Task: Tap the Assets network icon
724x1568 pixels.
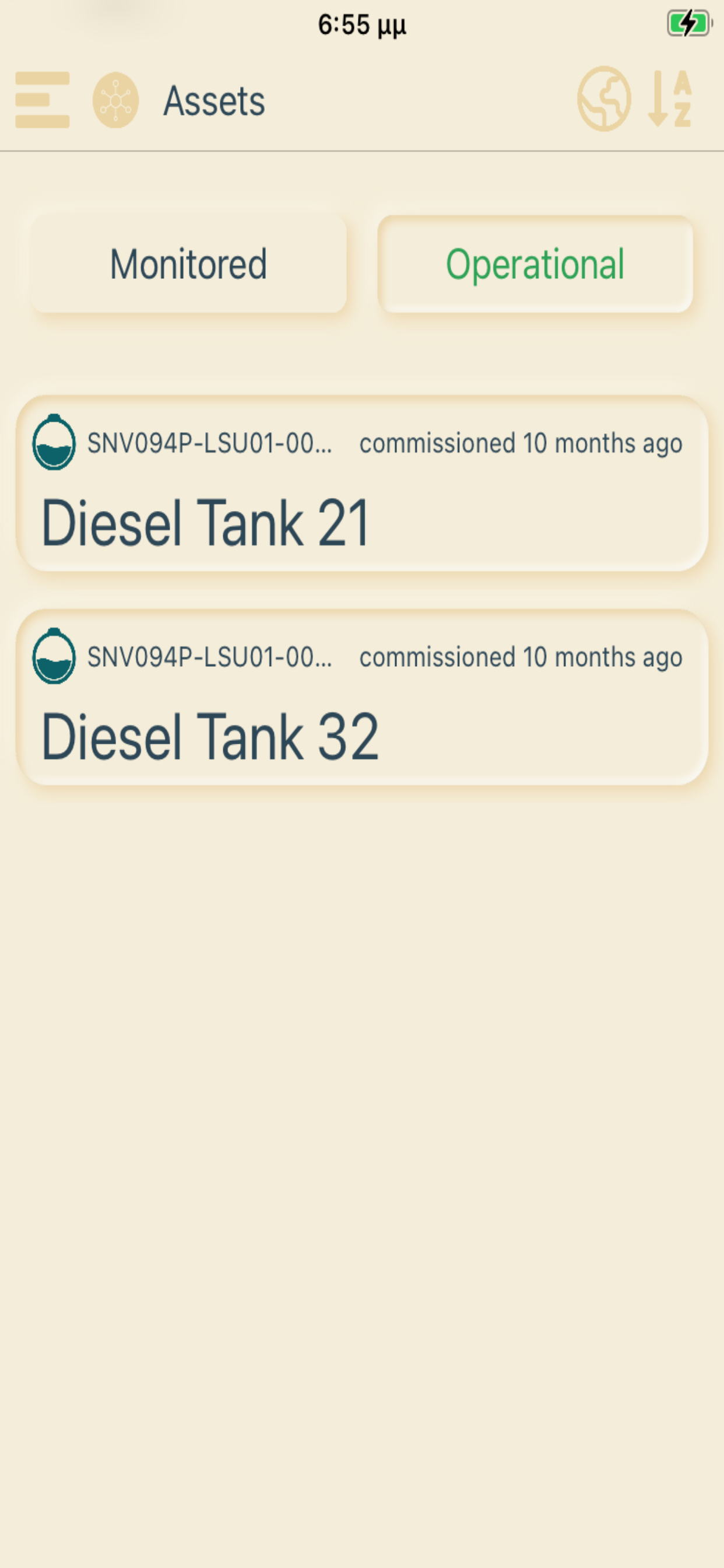Action: tap(115, 100)
